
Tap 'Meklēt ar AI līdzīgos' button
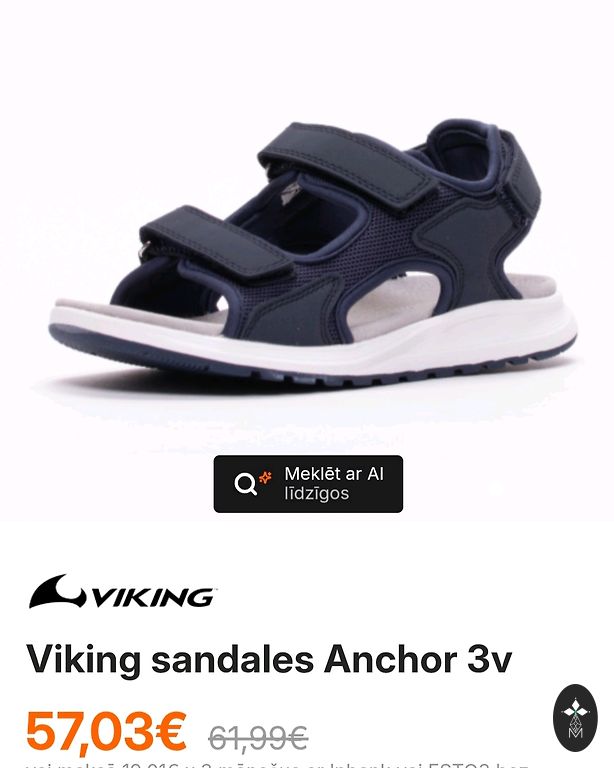[308, 484]
